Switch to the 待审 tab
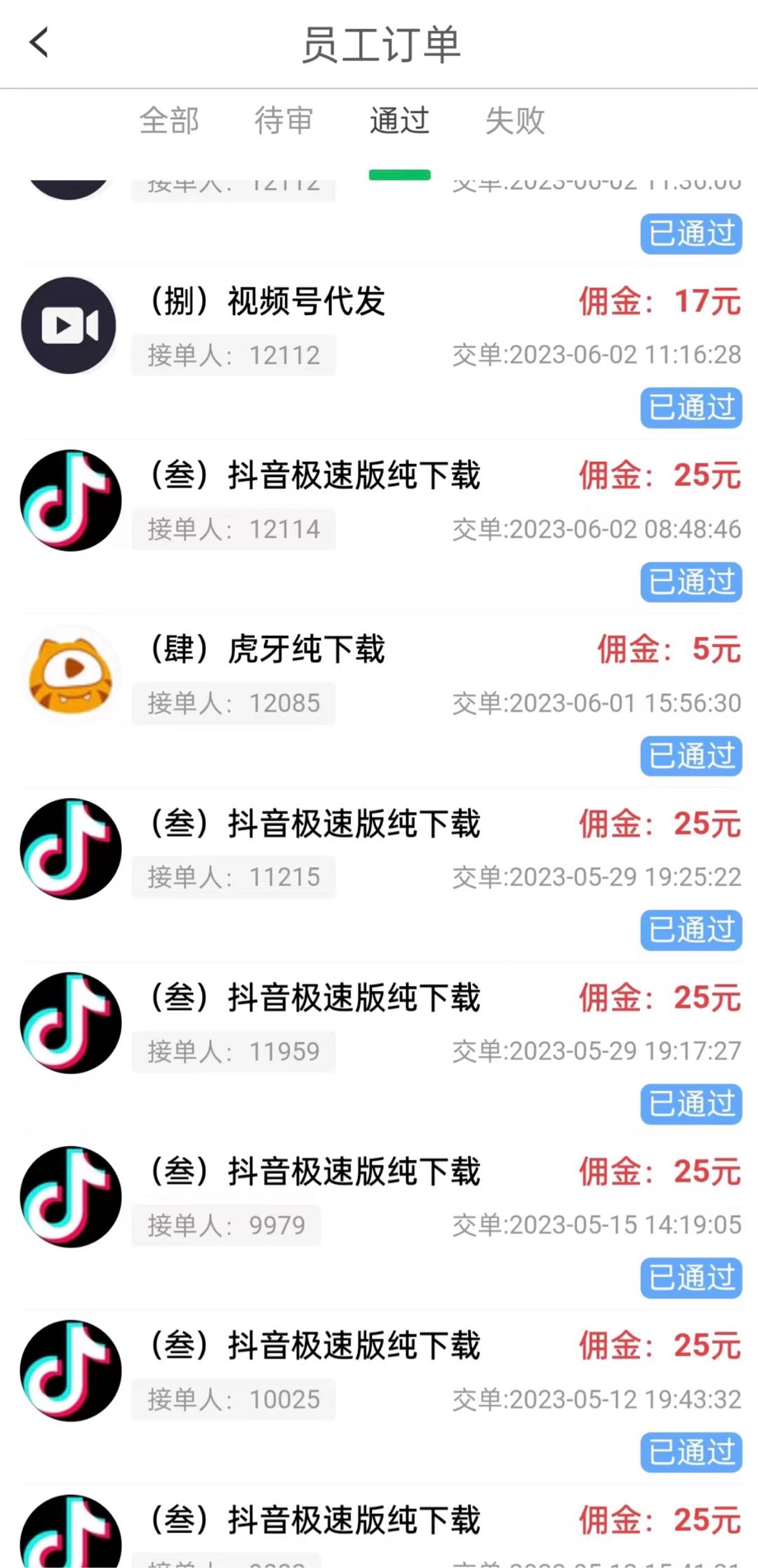This screenshot has height=1568, width=758. point(284,120)
